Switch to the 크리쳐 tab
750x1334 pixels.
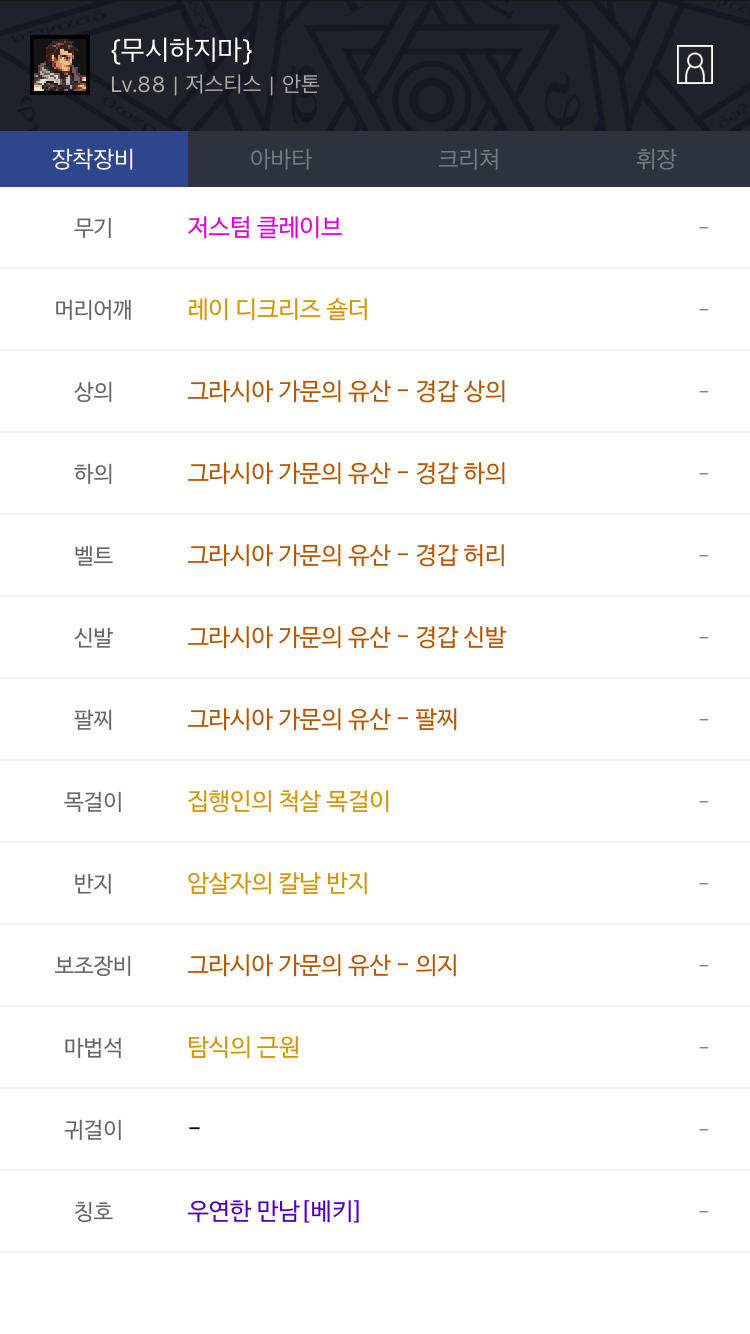point(469,159)
